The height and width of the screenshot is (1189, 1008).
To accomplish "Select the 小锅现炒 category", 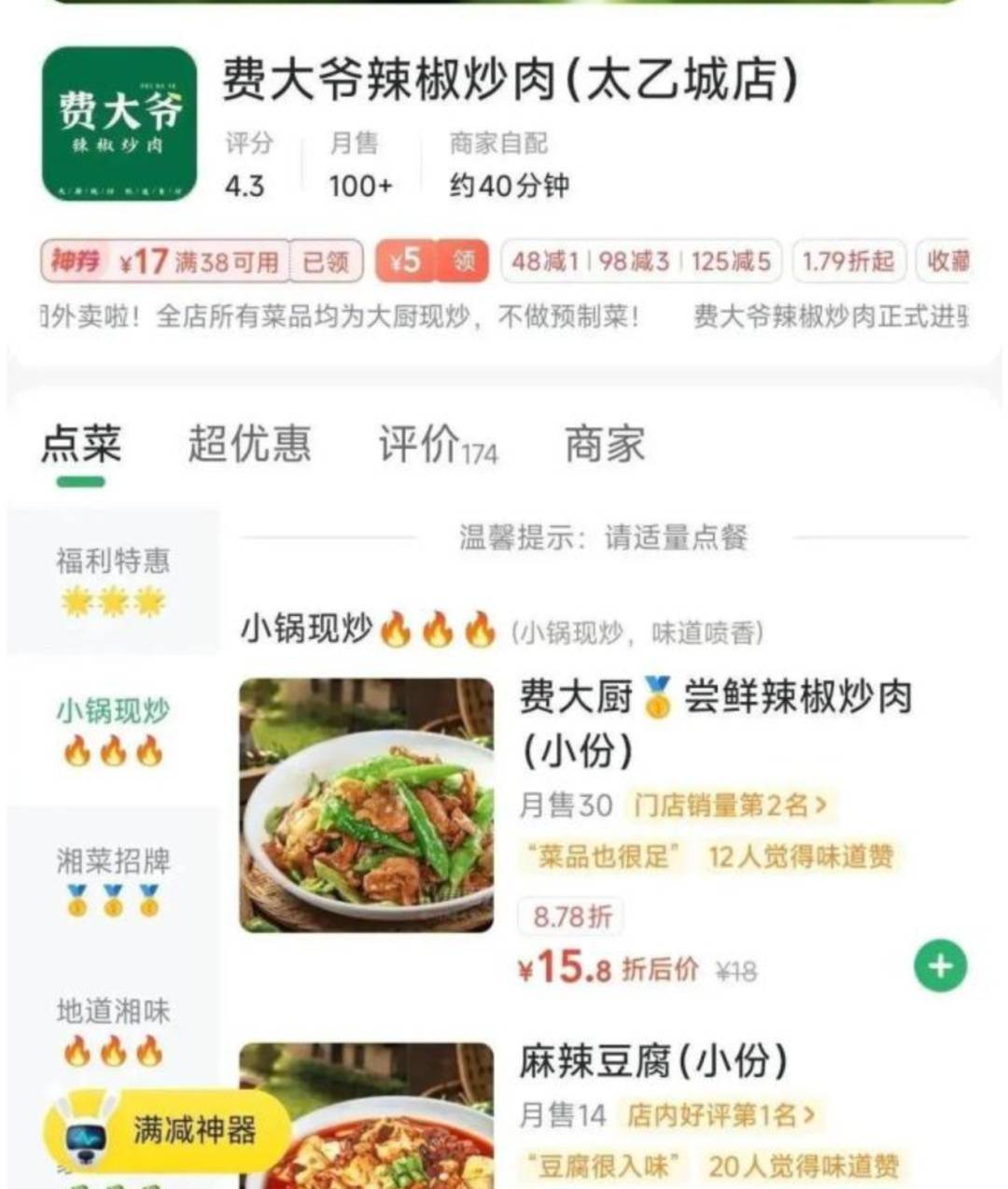I will tap(113, 730).
